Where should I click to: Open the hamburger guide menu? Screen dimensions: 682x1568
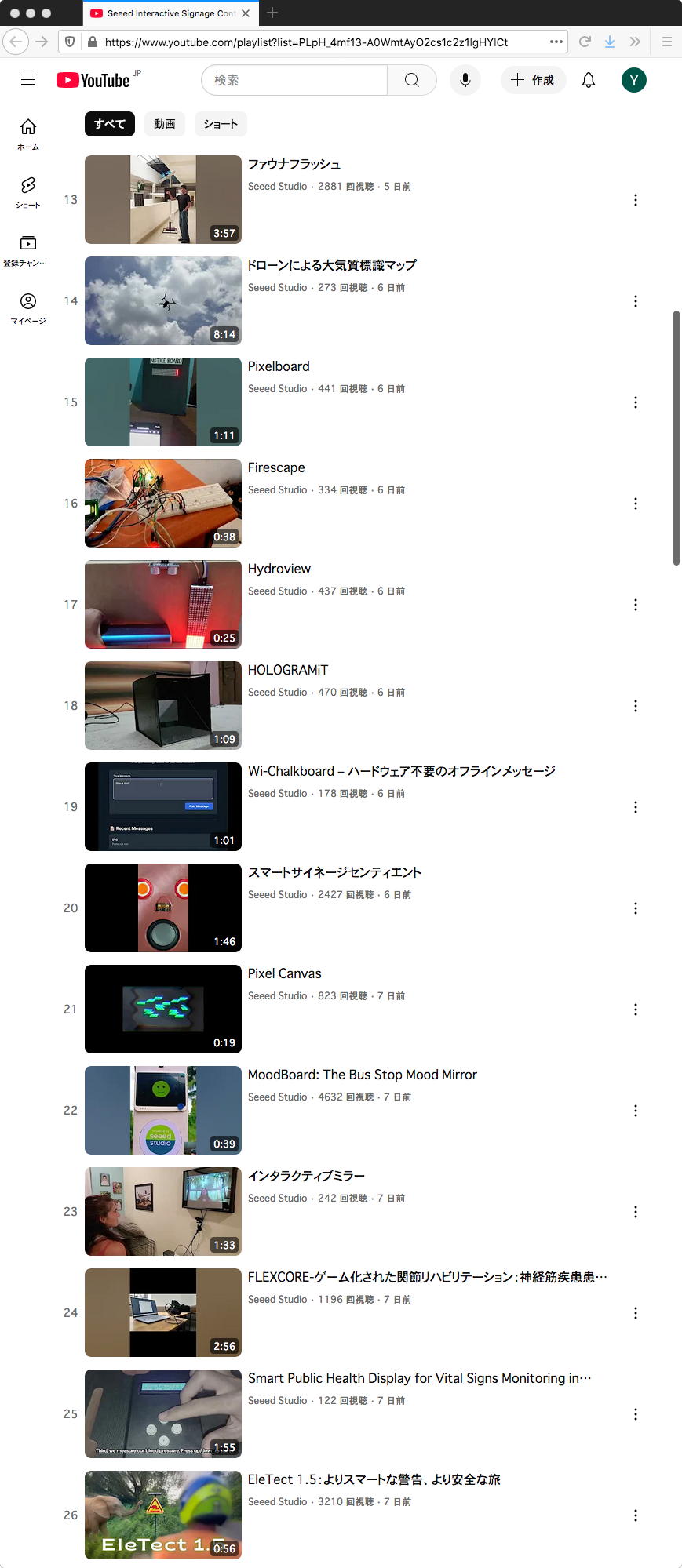[x=28, y=80]
